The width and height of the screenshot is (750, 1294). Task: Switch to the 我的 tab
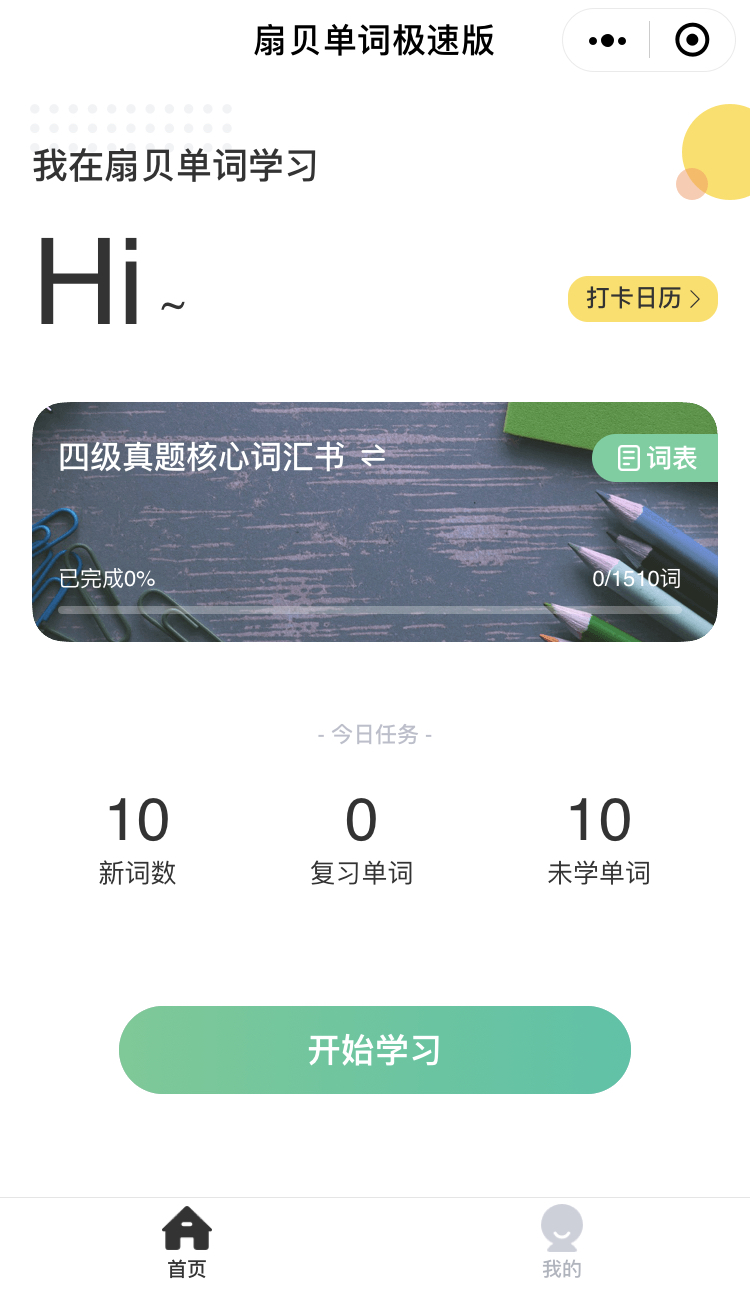coord(561,1240)
